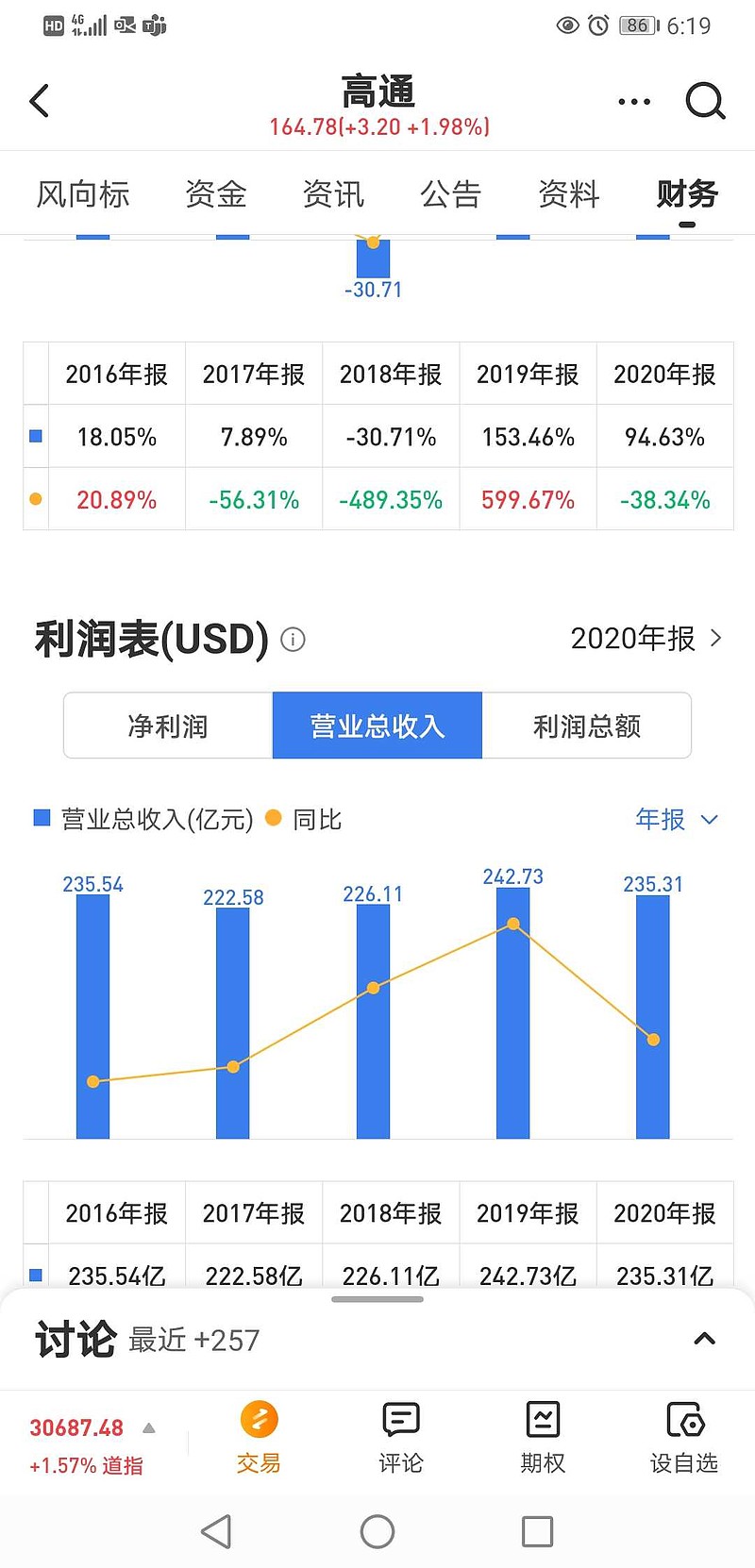Image resolution: width=755 pixels, height=1568 pixels.
Task: Click the info icon beside 利润表(USD)
Action: point(294,640)
